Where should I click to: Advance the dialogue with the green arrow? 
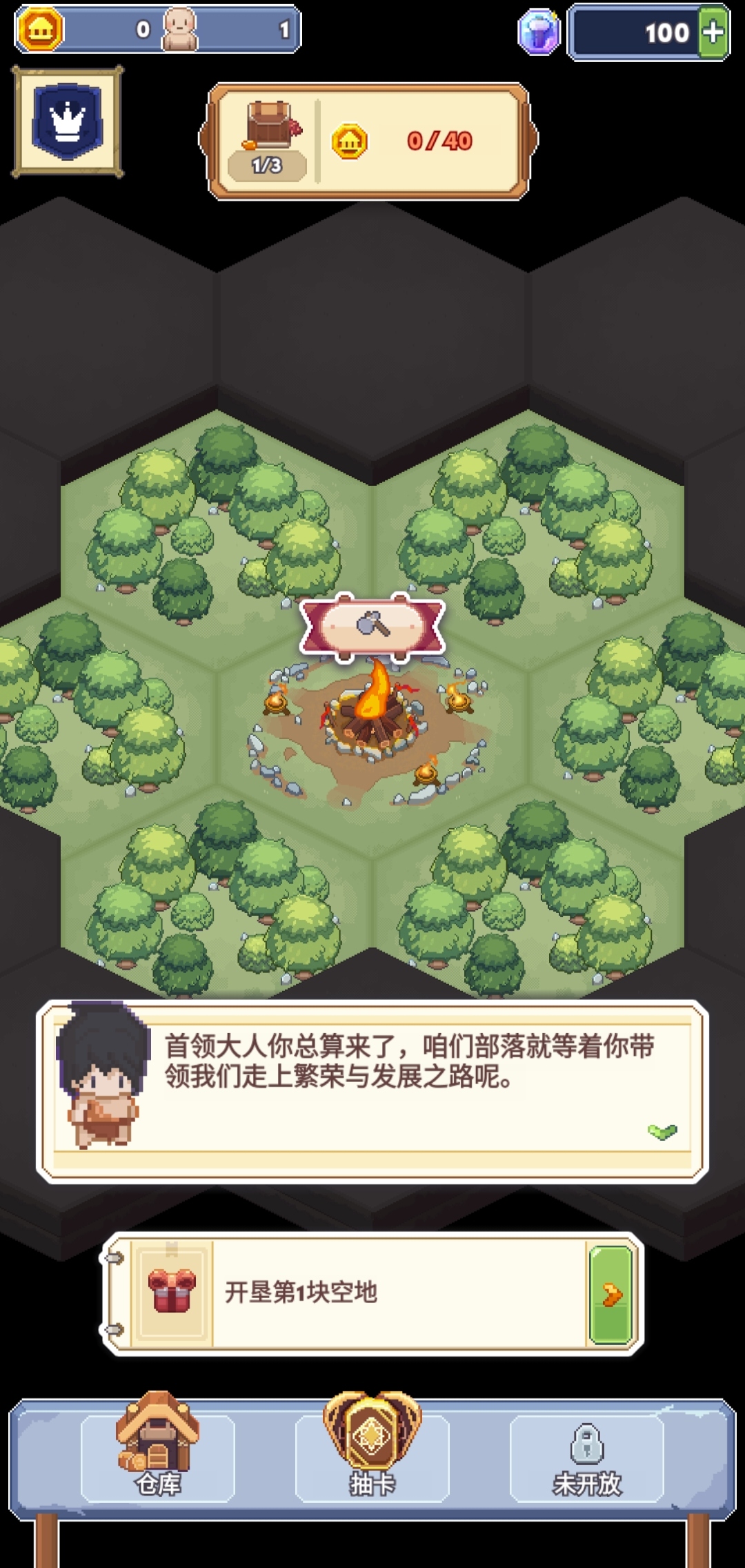(x=662, y=1131)
